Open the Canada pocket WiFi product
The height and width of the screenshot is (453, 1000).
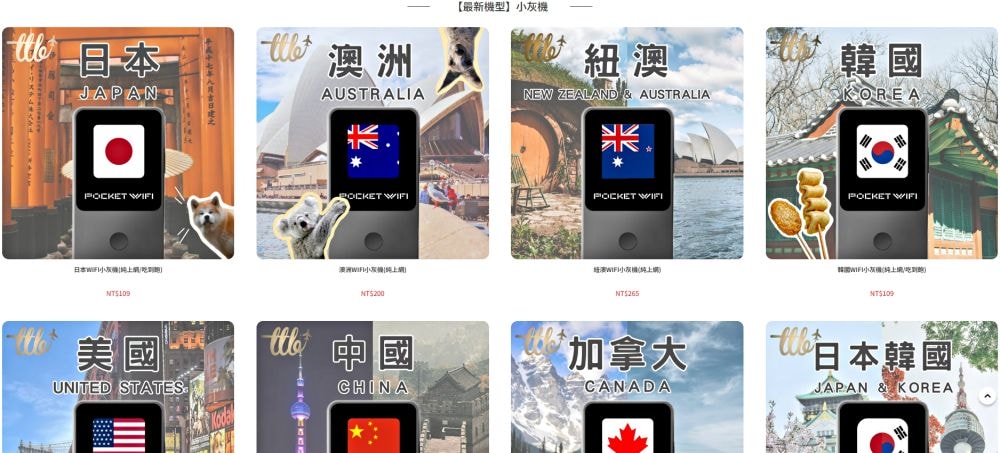(x=627, y=388)
